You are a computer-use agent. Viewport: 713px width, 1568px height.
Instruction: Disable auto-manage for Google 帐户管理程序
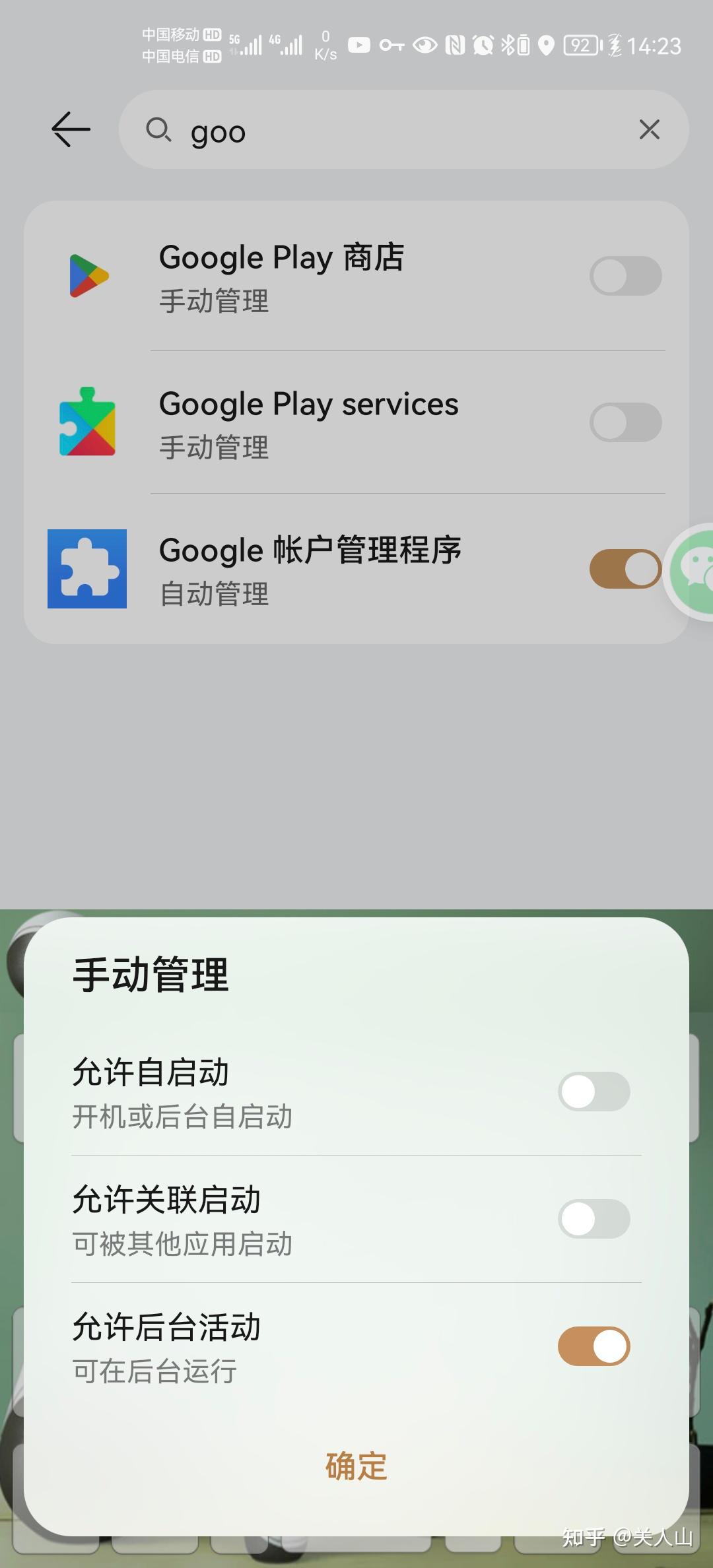pyautogui.click(x=624, y=569)
